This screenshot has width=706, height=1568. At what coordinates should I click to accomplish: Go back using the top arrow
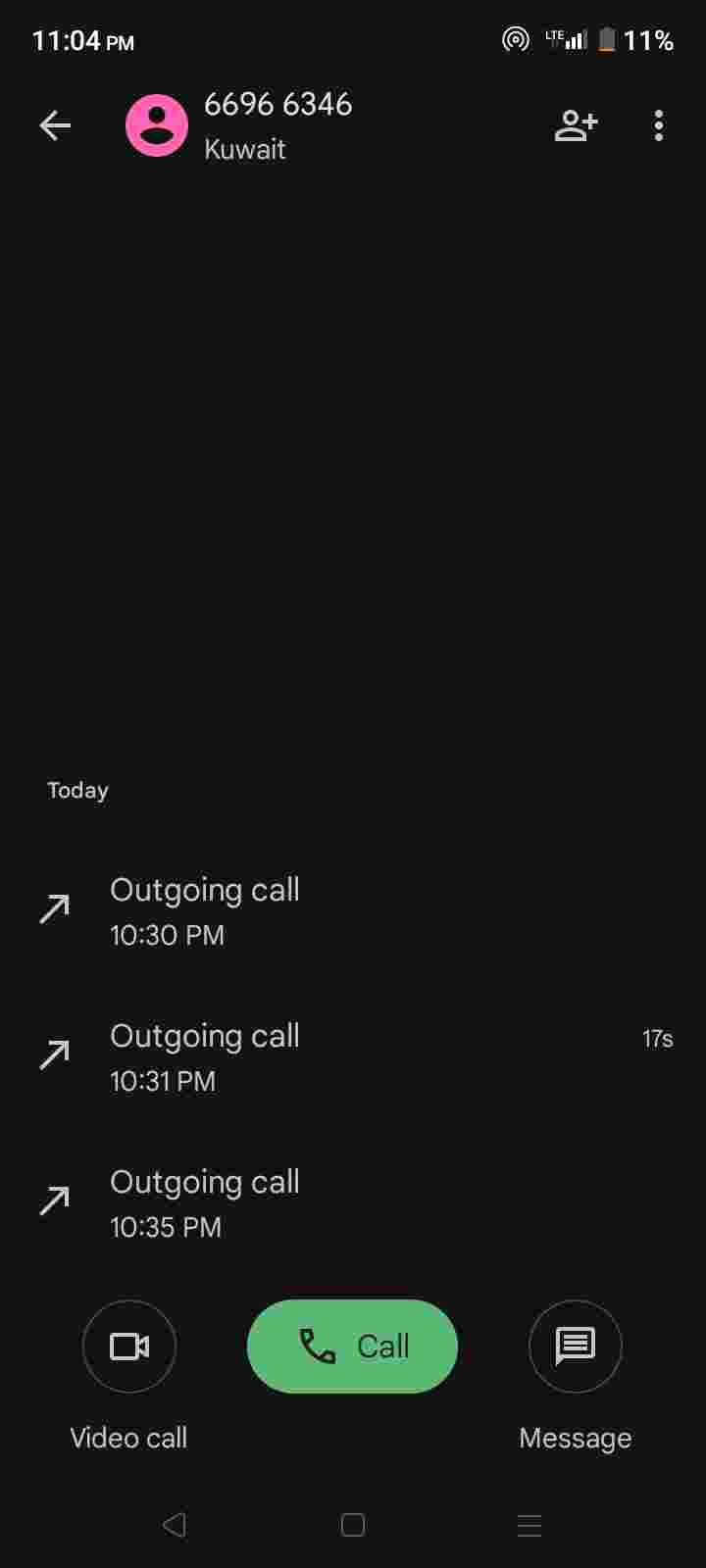55,125
